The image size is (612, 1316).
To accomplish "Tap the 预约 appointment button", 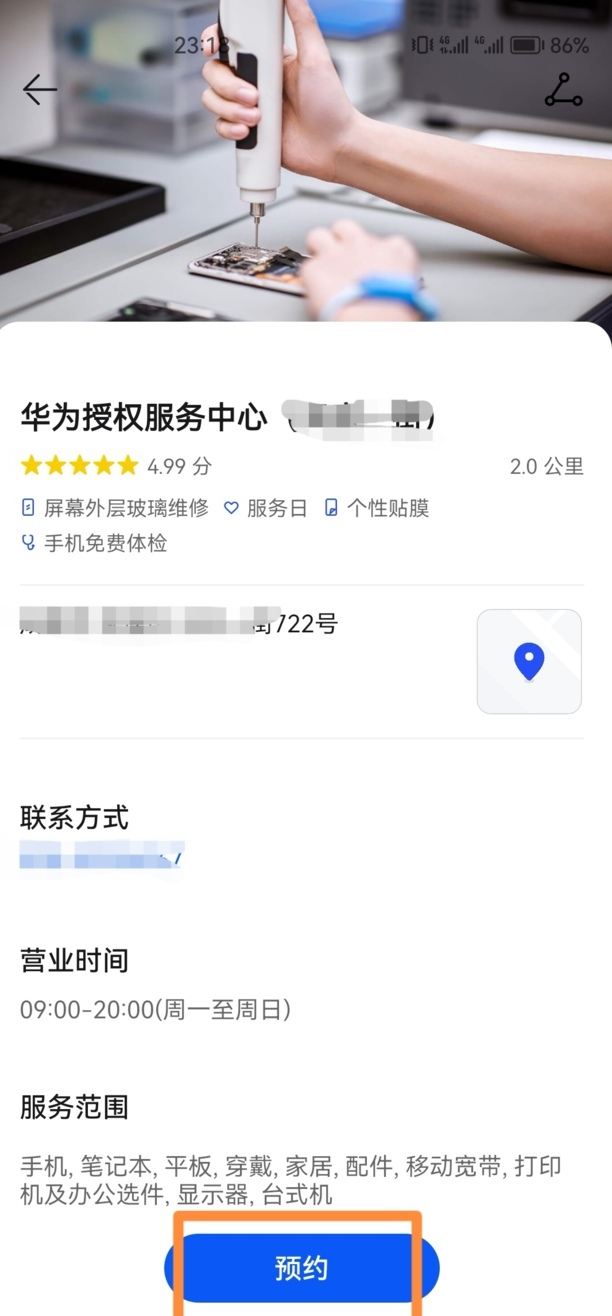I will point(301,1268).
